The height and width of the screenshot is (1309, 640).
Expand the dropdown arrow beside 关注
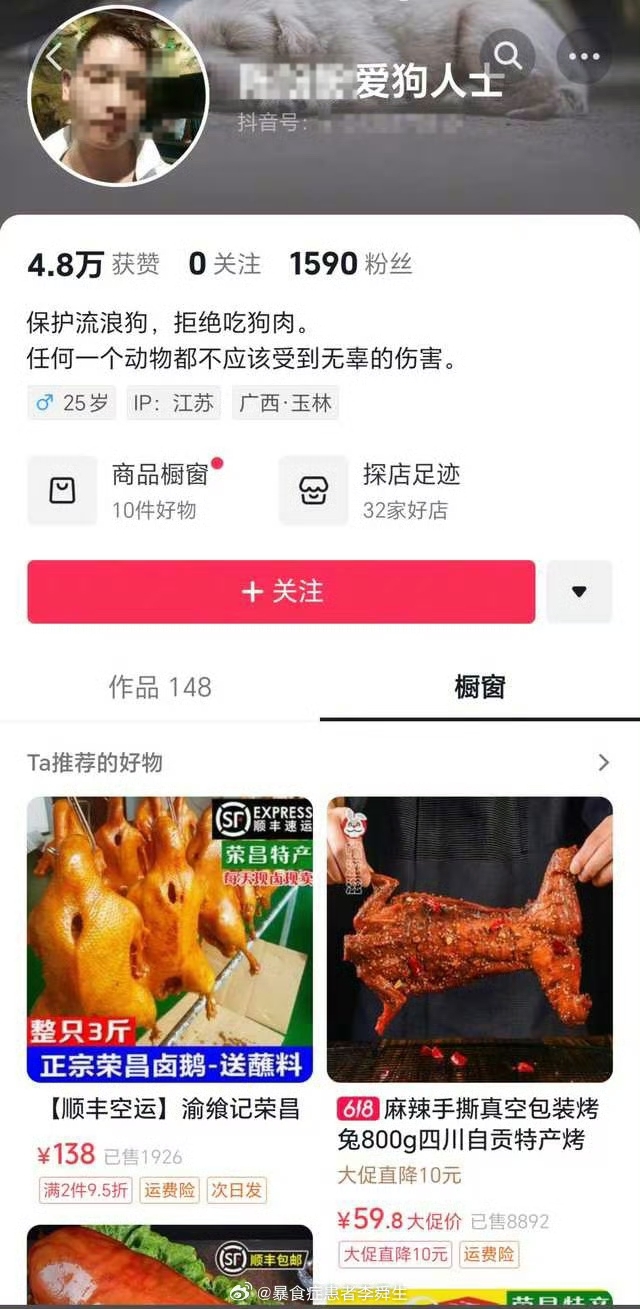tap(579, 592)
